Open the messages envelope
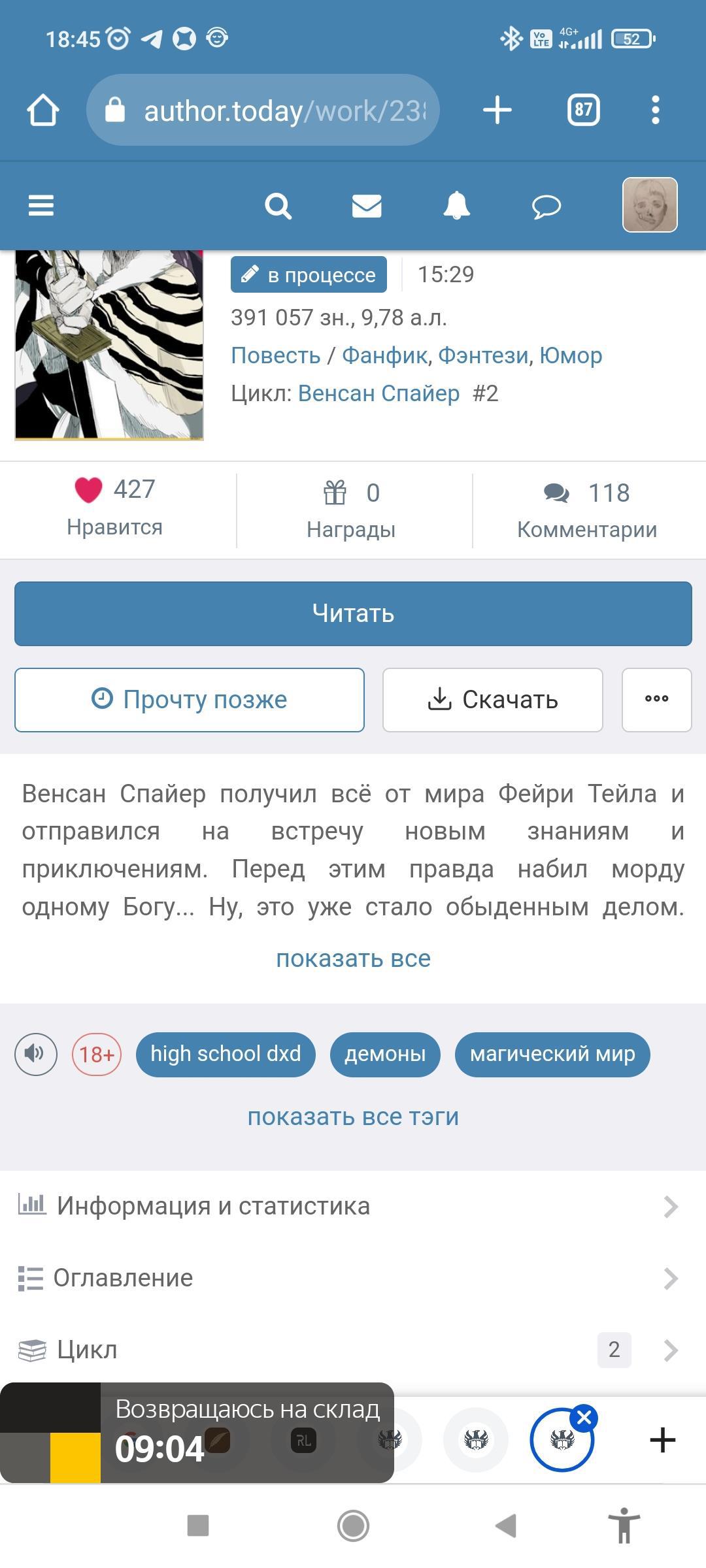Image resolution: width=706 pixels, height=1568 pixels. coord(367,206)
